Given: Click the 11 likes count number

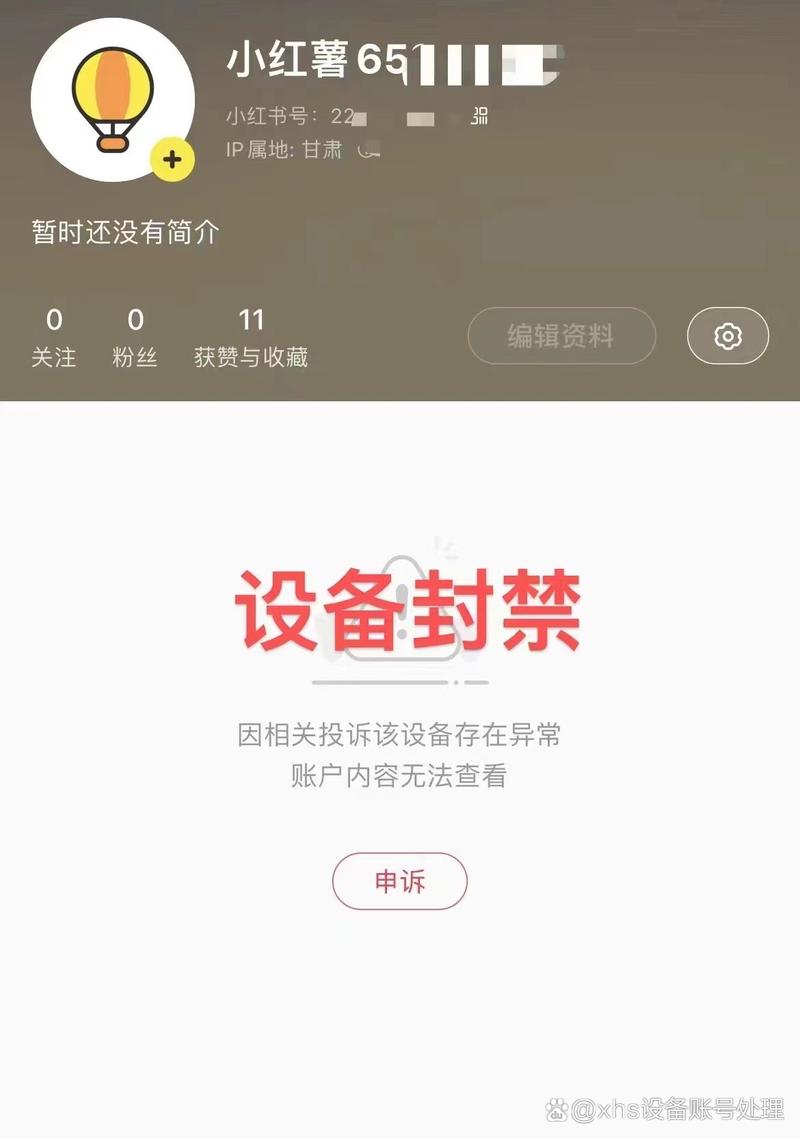Looking at the screenshot, I should click(x=251, y=320).
